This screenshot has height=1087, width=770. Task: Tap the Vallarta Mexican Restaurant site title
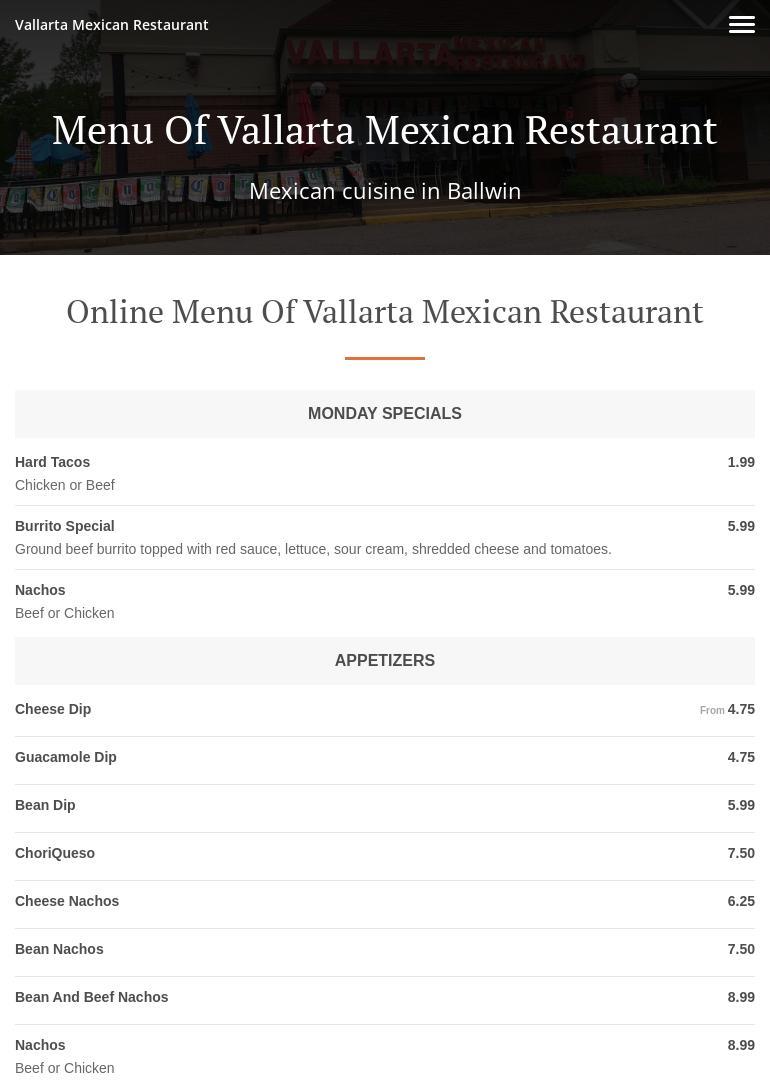click(112, 25)
